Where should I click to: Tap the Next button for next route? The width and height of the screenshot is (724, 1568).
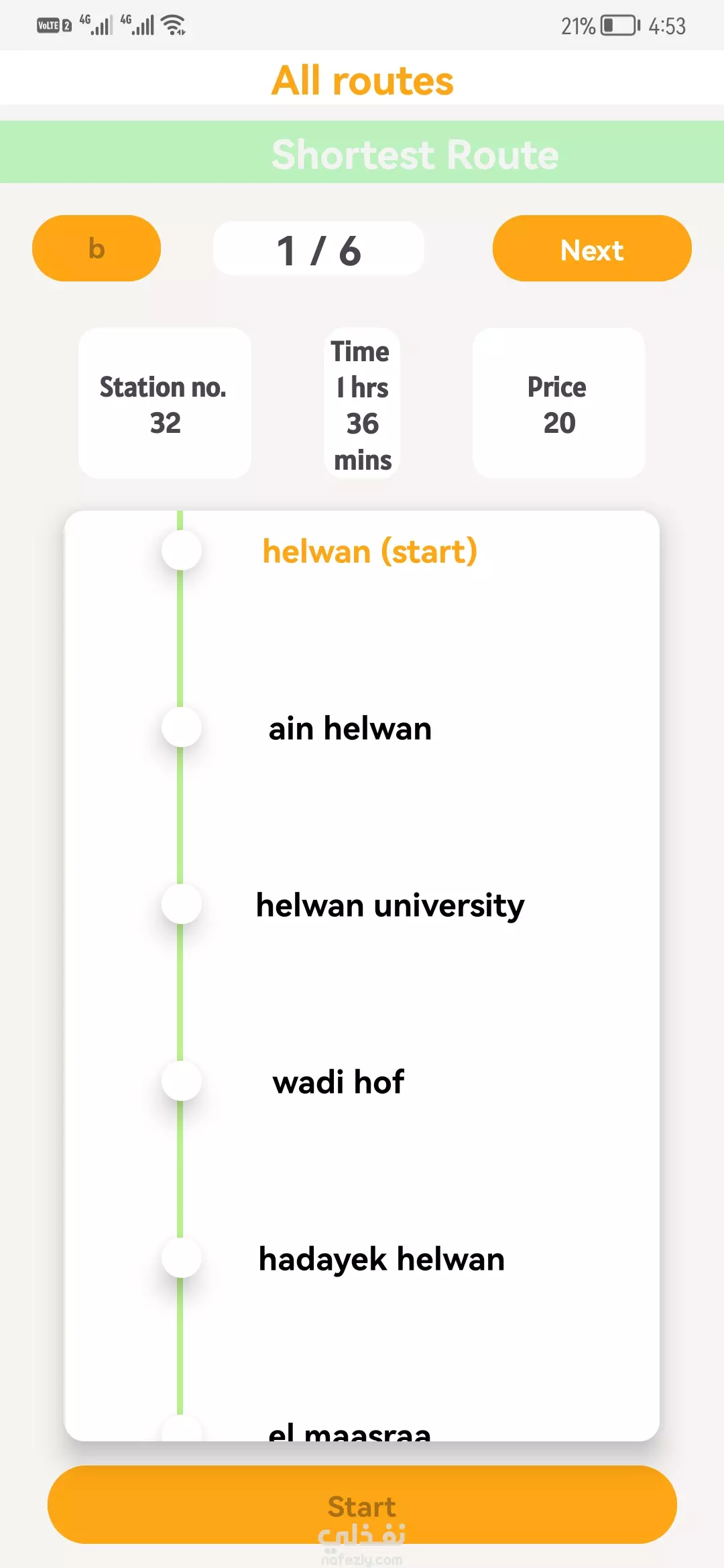coord(592,249)
